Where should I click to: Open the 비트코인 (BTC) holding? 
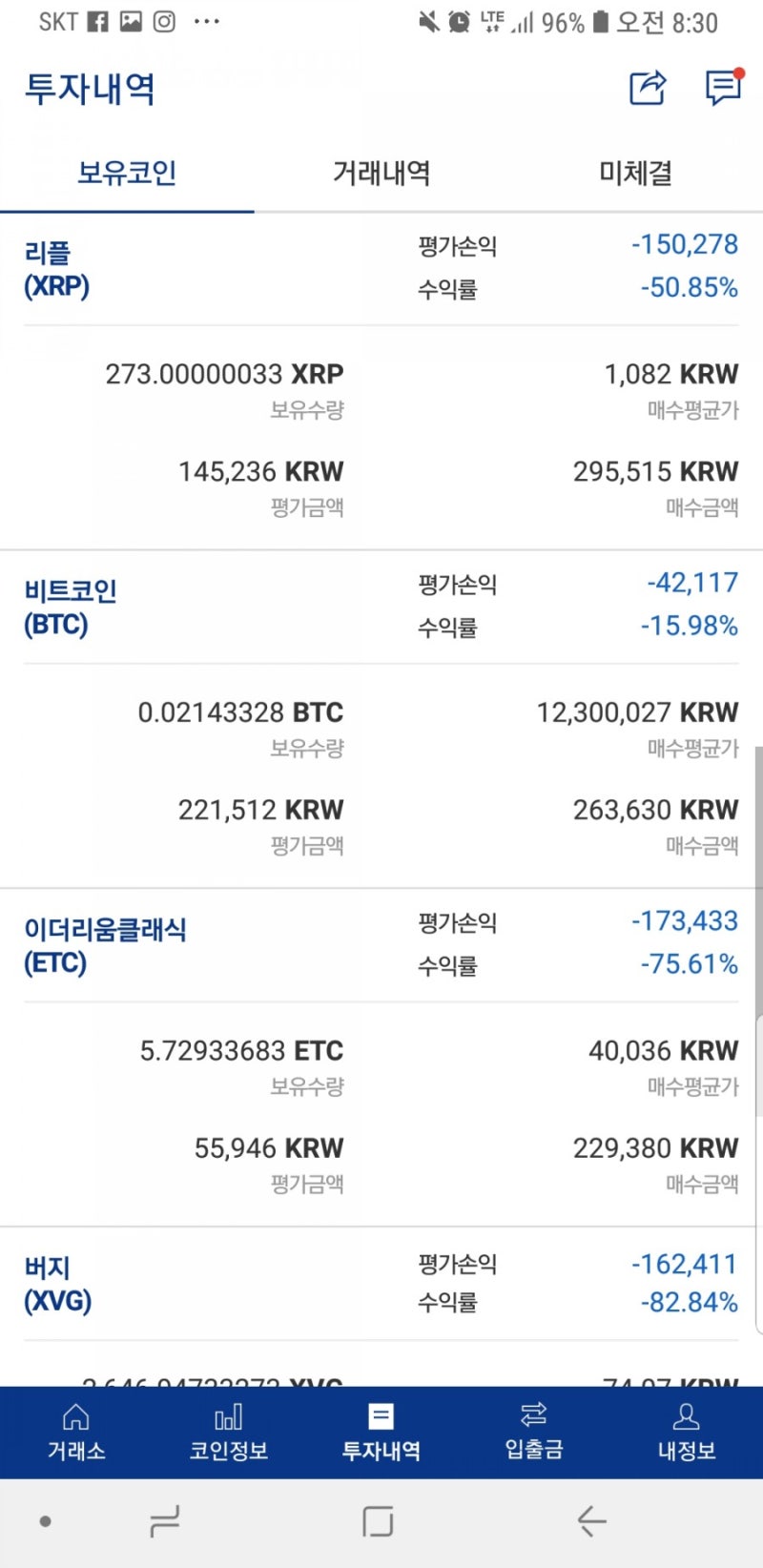point(71,608)
